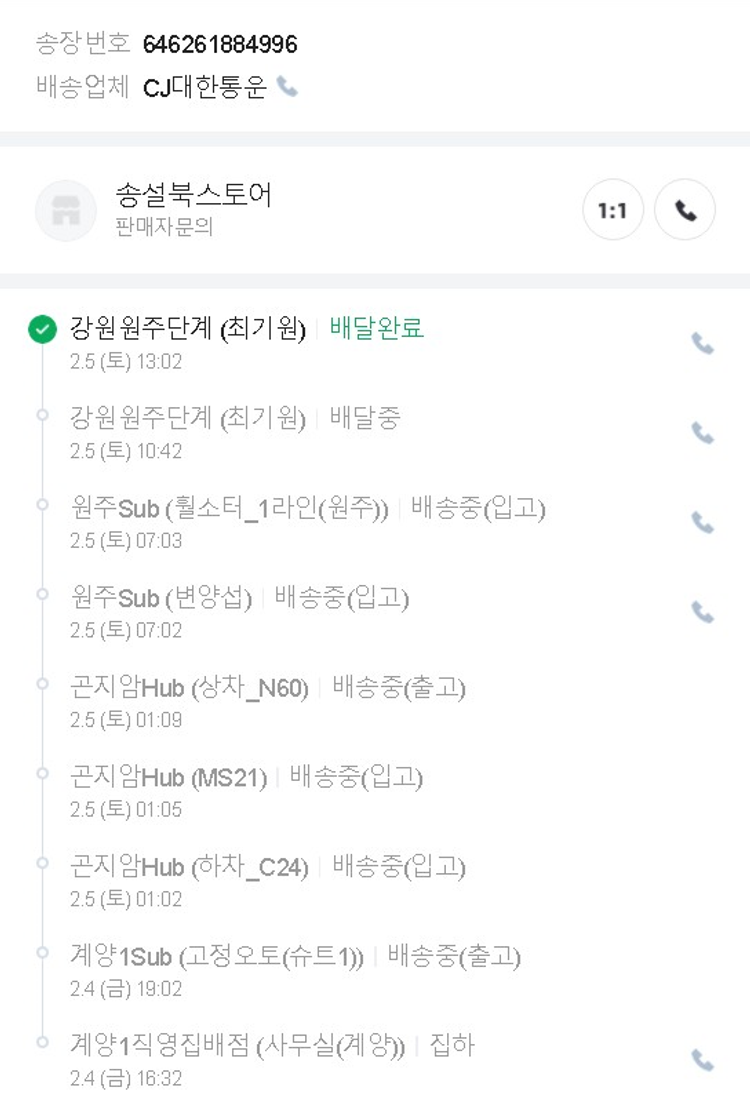
Task: Call 원주Sub 휠소터_1라인 contact
Action: click(703, 523)
